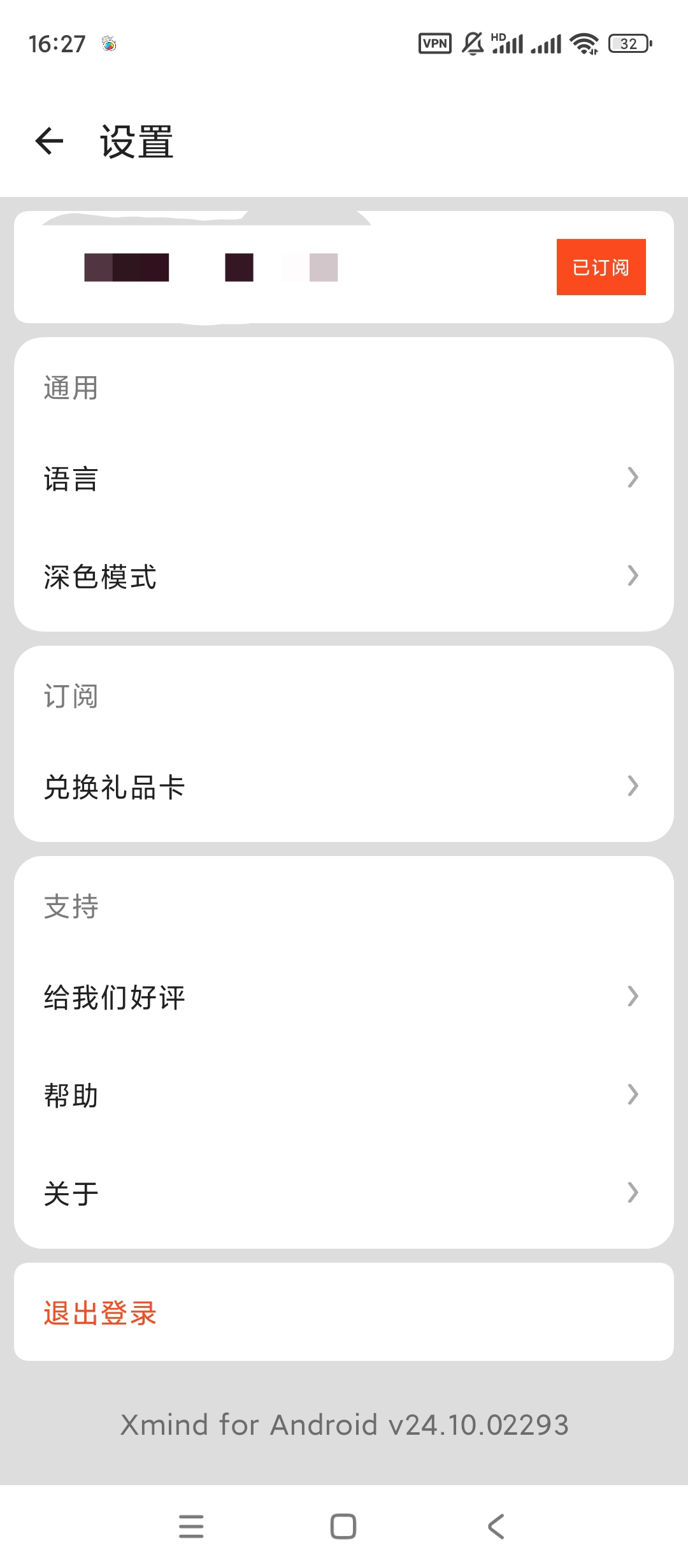Open 兑换礼品卡 to redeem a gift card

click(x=344, y=787)
